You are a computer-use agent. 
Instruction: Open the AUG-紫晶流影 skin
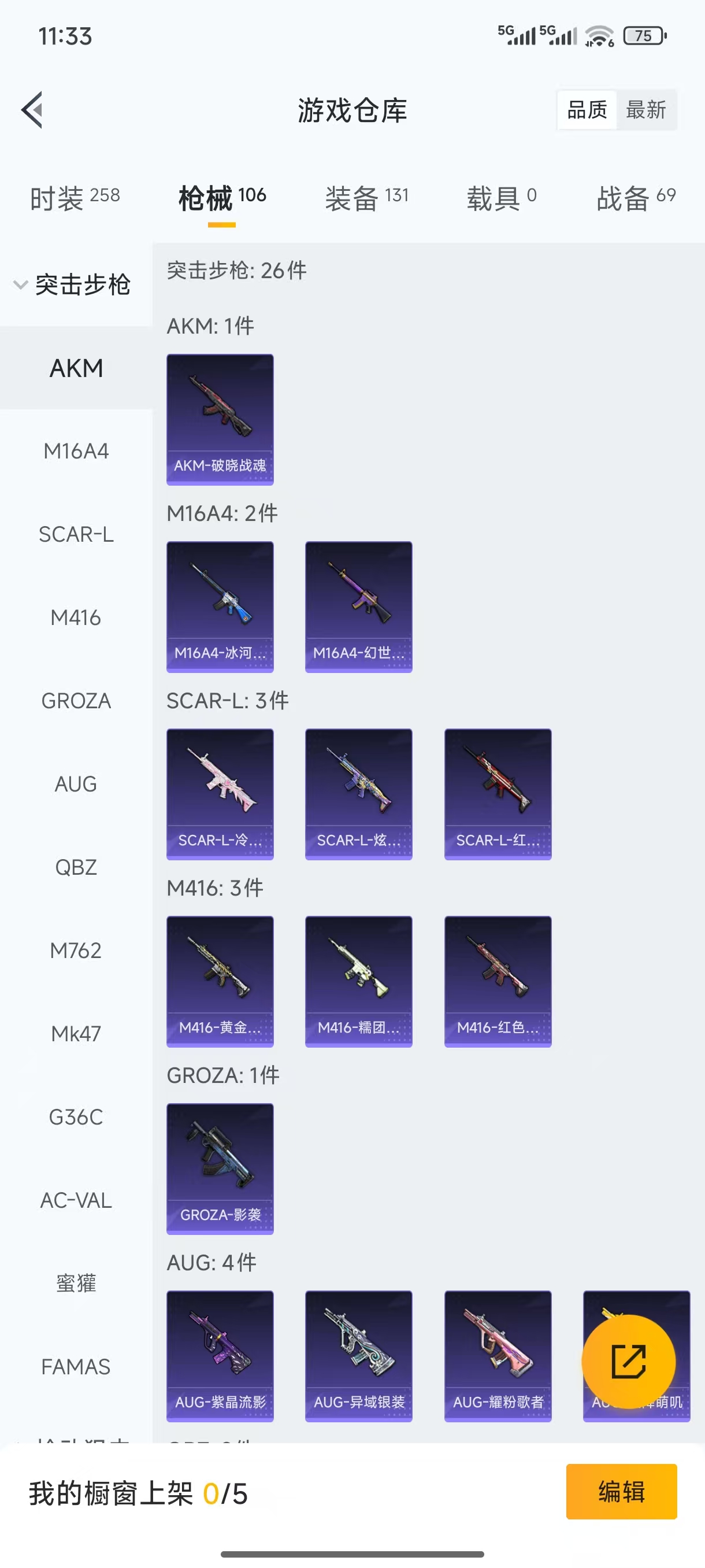coord(220,1356)
